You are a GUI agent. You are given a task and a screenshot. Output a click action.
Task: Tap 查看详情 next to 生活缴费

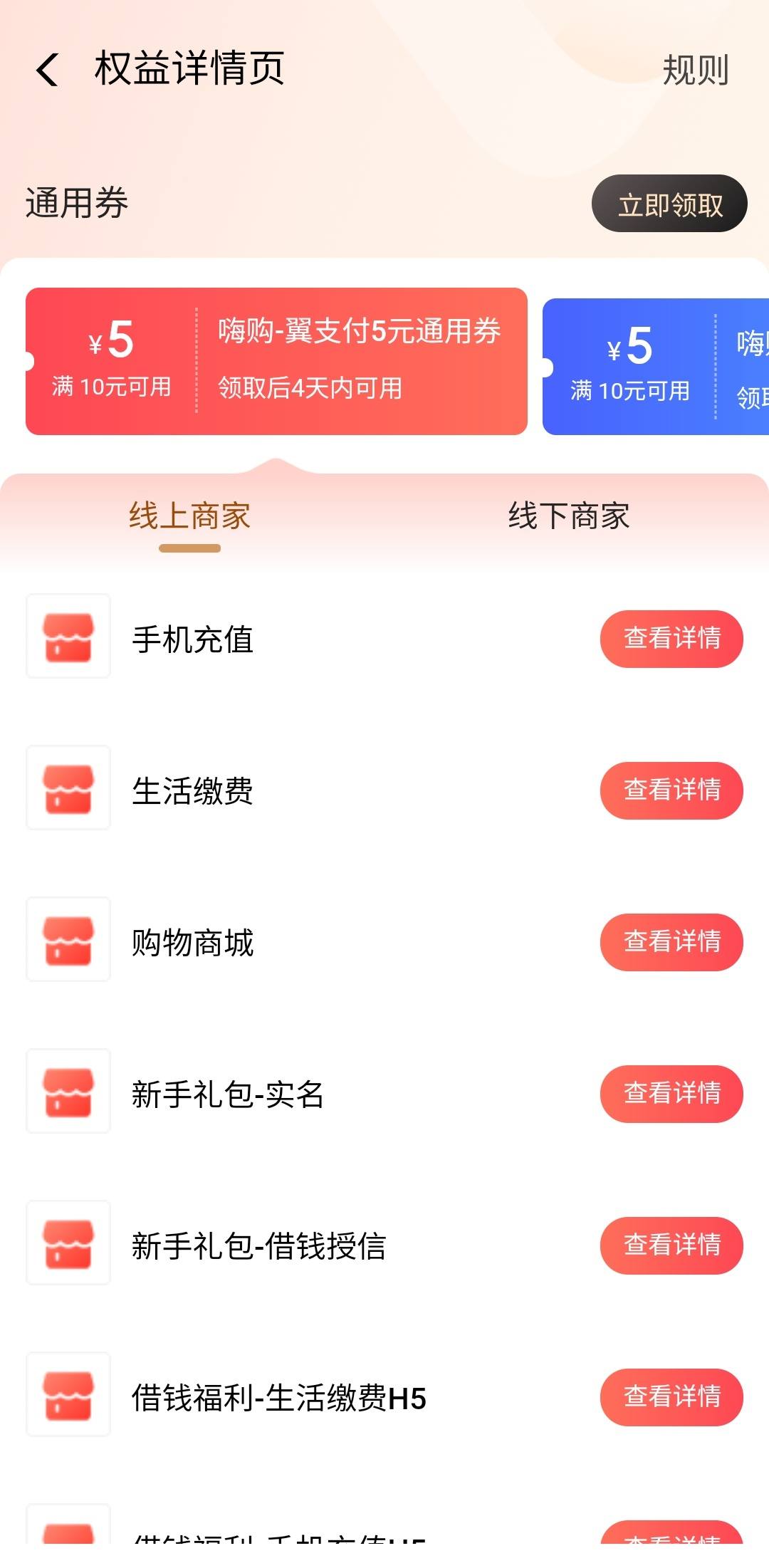671,790
